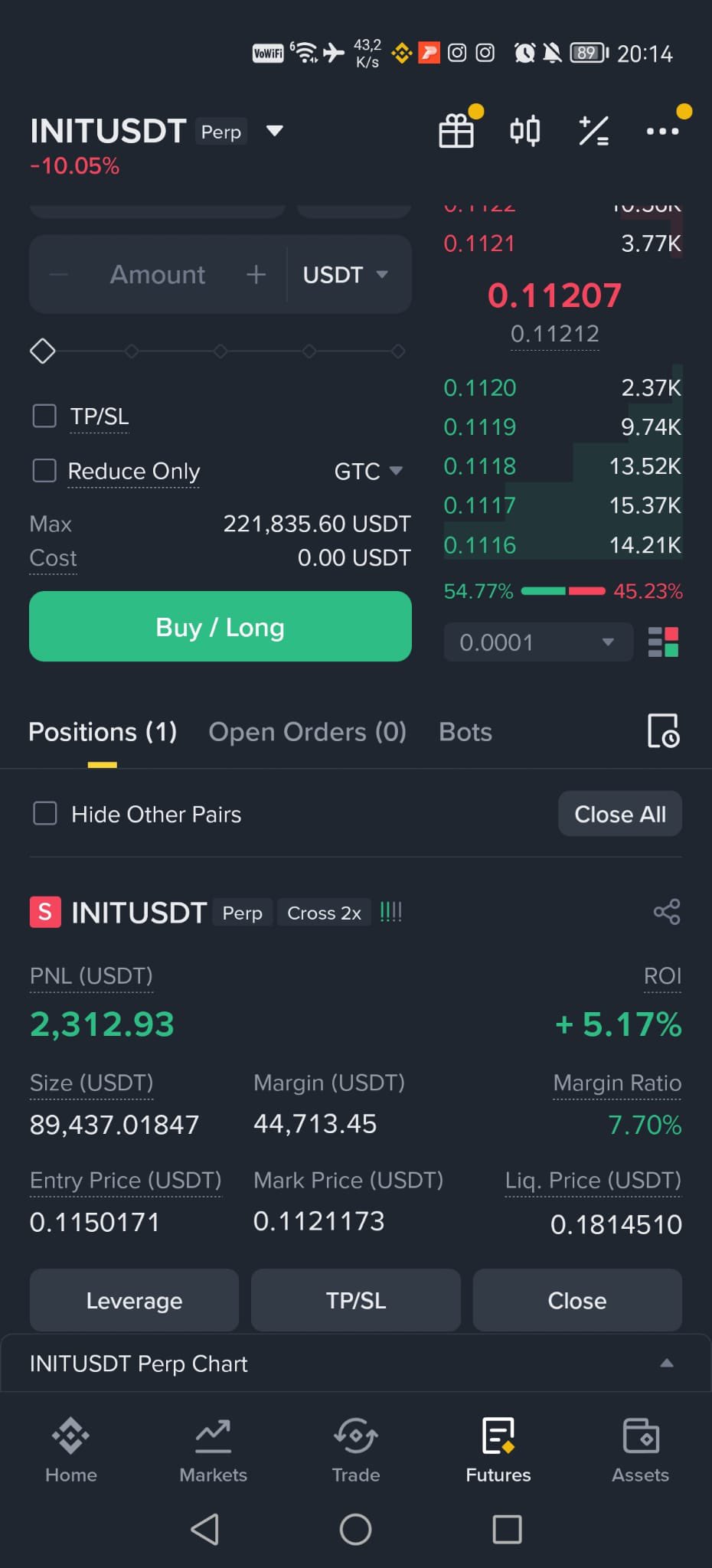This screenshot has width=712, height=1568.
Task: Open the gift rewards icon
Action: (x=456, y=131)
